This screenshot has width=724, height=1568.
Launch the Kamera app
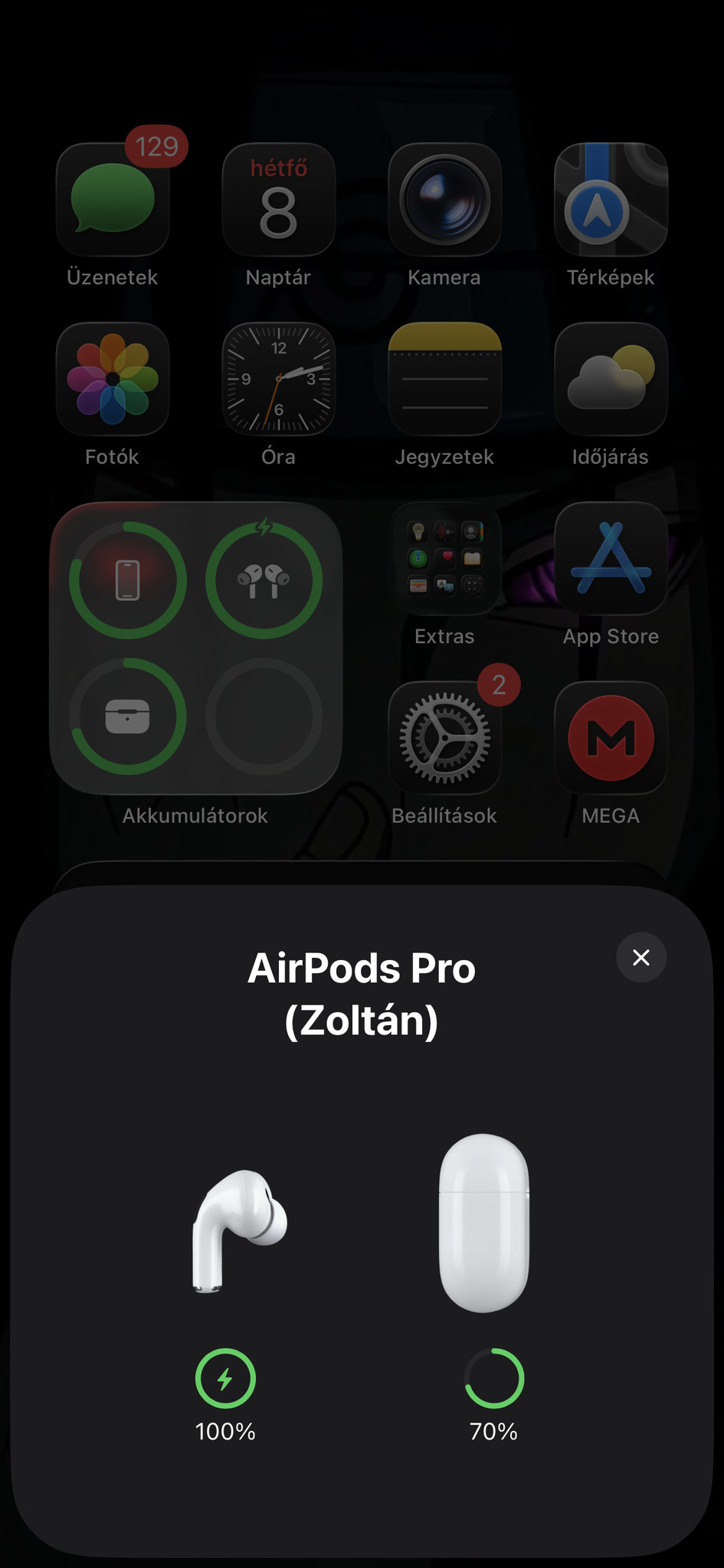pyautogui.click(x=444, y=199)
